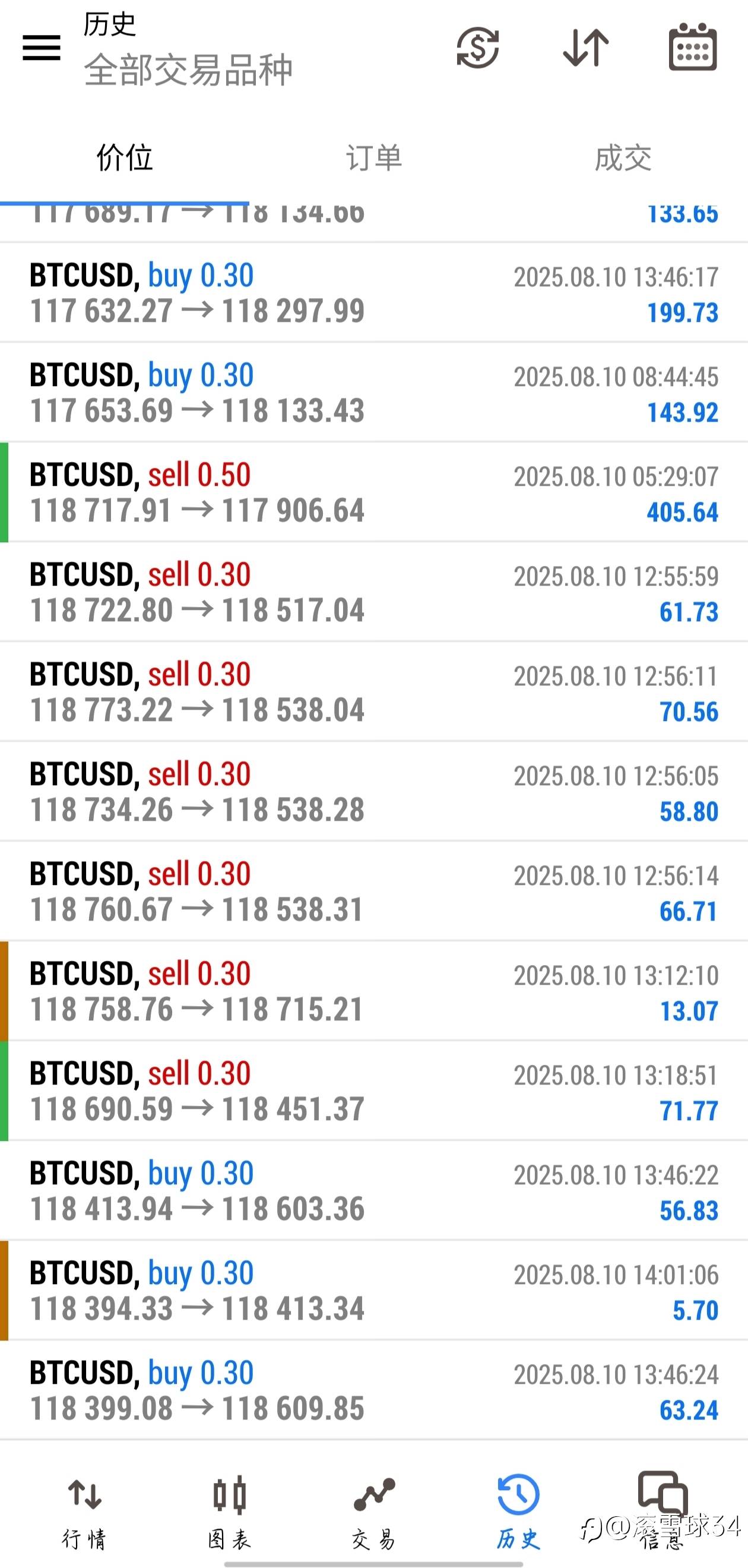Viewport: 748px width, 1568px height.
Task: Tap the sort arrows icon
Action: [585, 48]
